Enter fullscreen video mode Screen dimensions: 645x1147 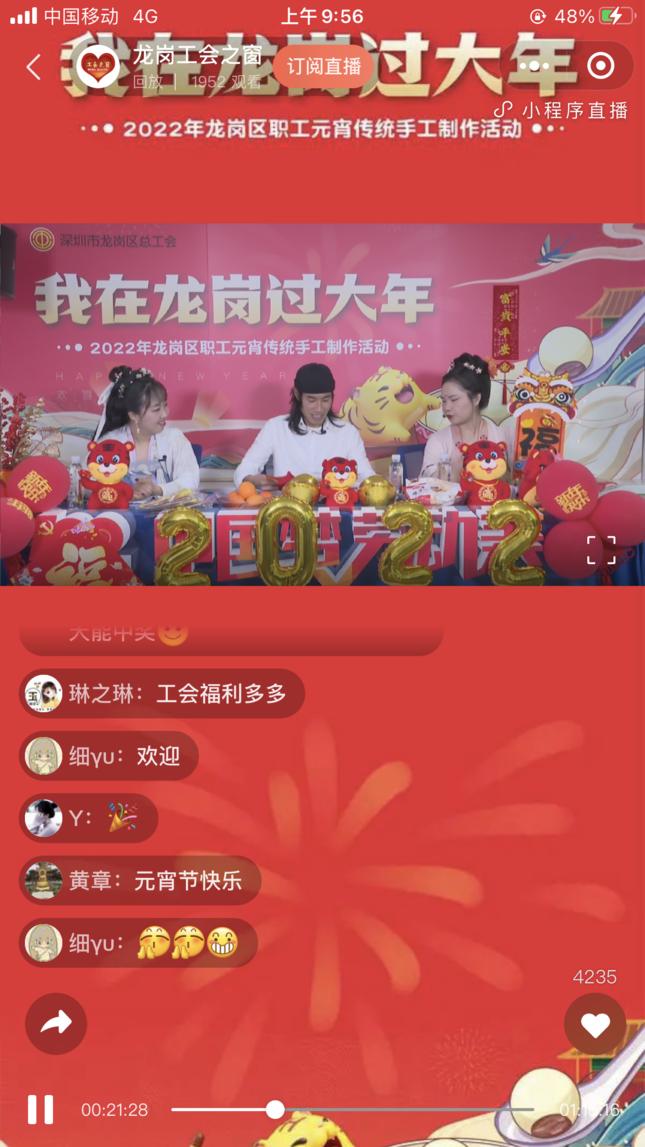(600, 549)
